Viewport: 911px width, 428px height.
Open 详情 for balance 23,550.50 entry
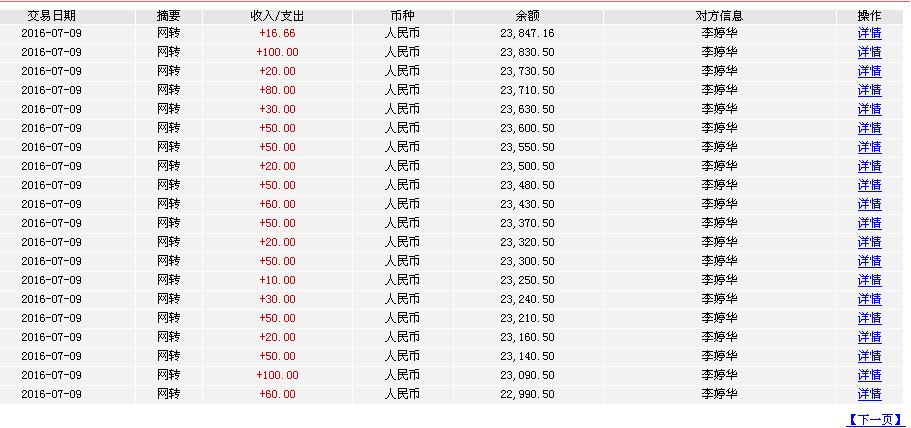pos(869,147)
